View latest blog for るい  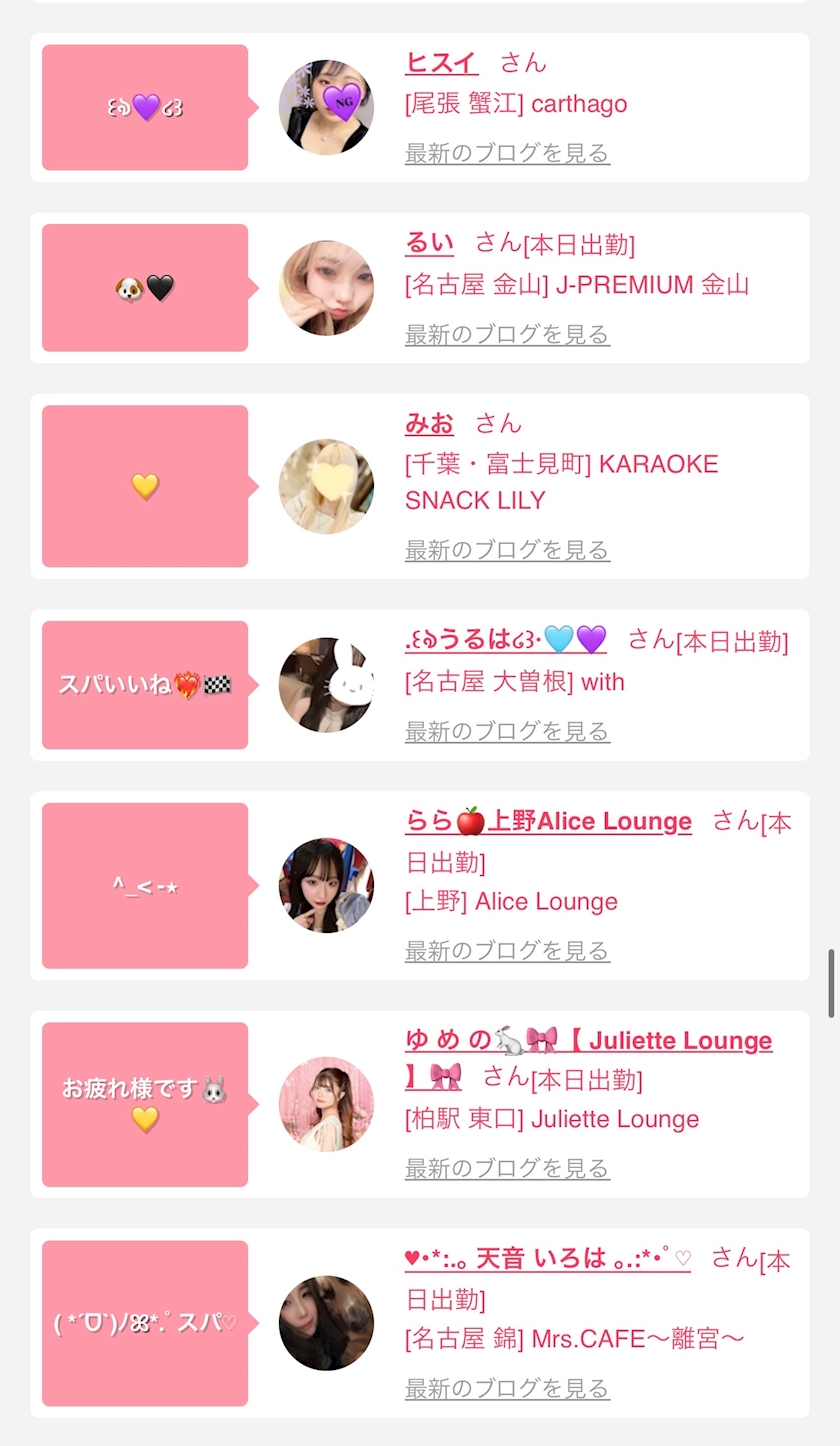coord(507,334)
